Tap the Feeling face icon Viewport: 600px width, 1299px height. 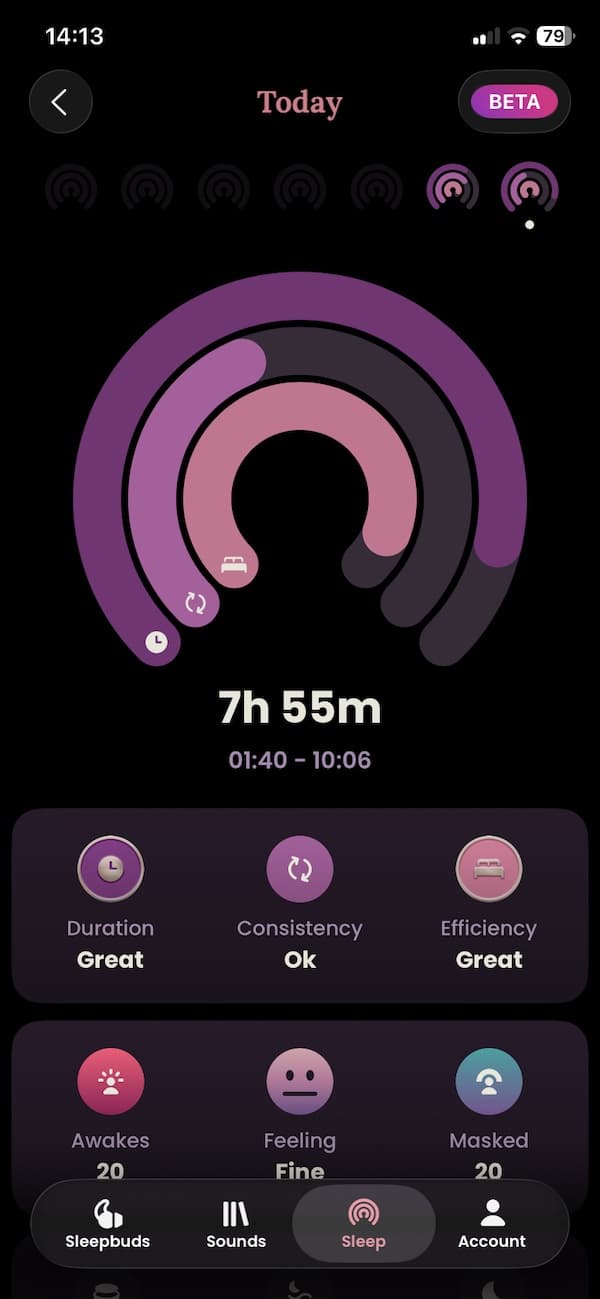pyautogui.click(x=300, y=1082)
